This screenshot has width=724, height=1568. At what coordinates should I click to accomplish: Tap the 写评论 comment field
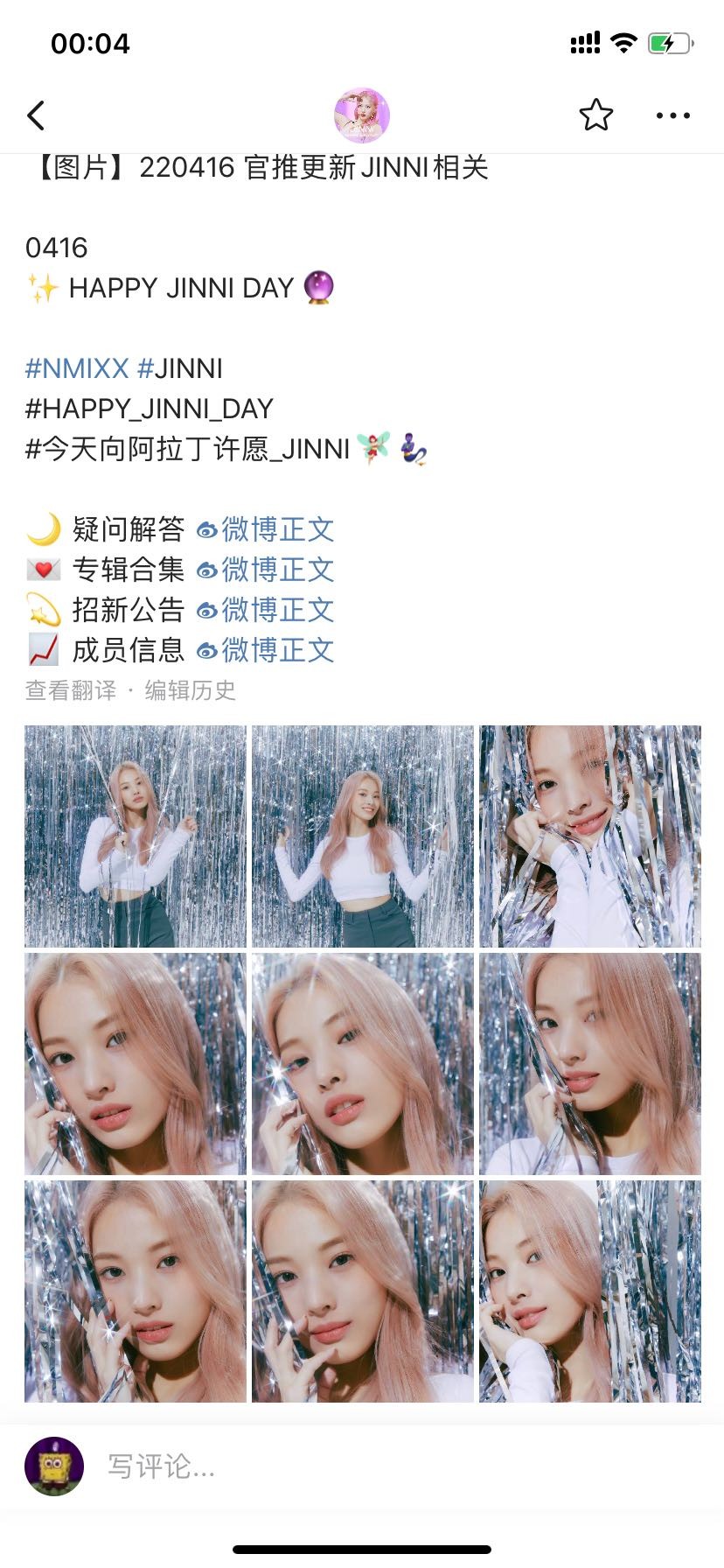350,1466
